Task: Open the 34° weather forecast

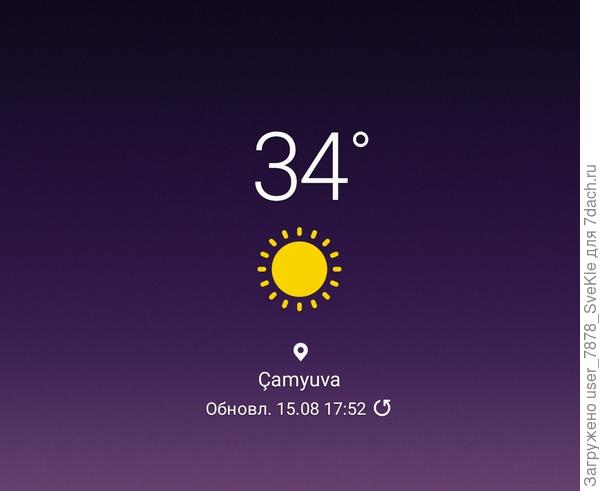Action: 310,167
